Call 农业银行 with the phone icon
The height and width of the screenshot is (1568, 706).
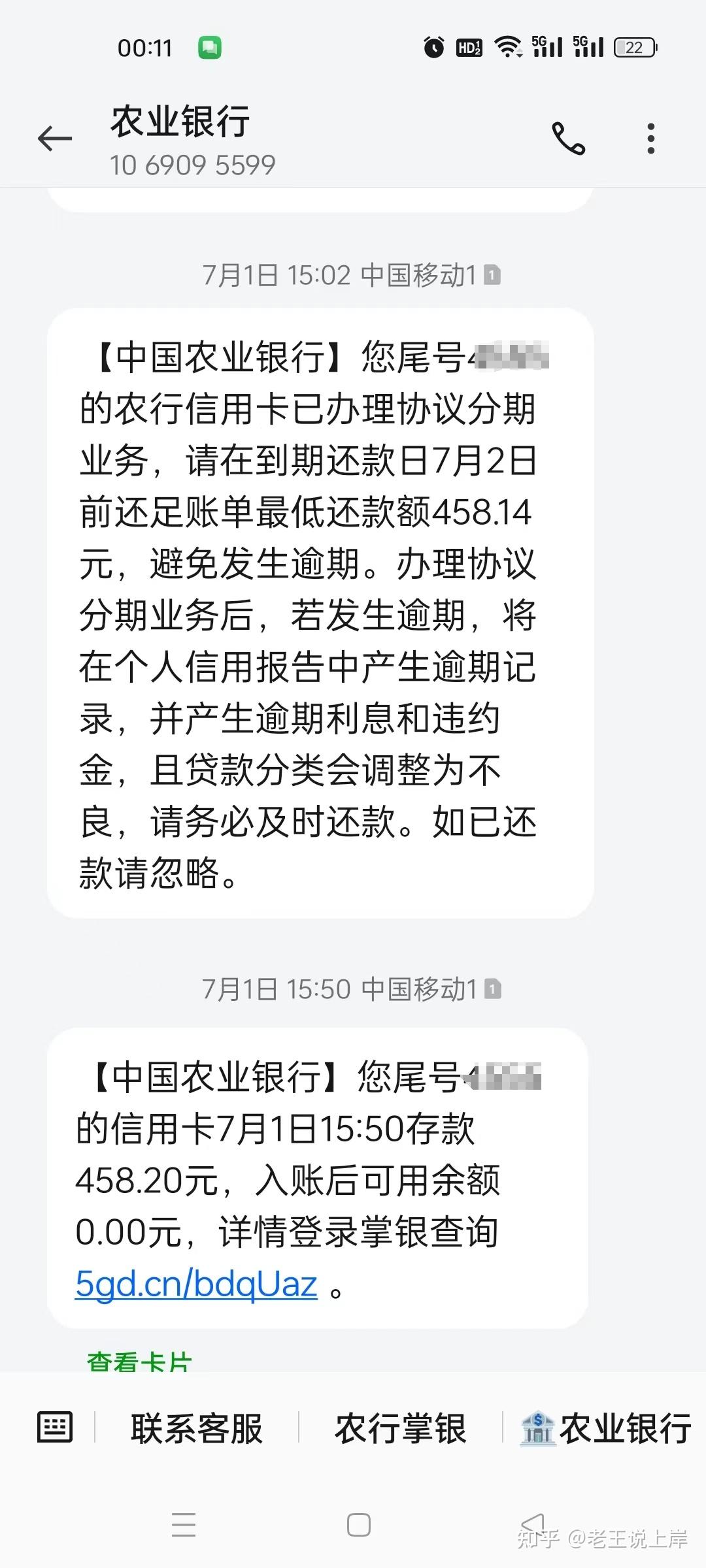(x=568, y=139)
